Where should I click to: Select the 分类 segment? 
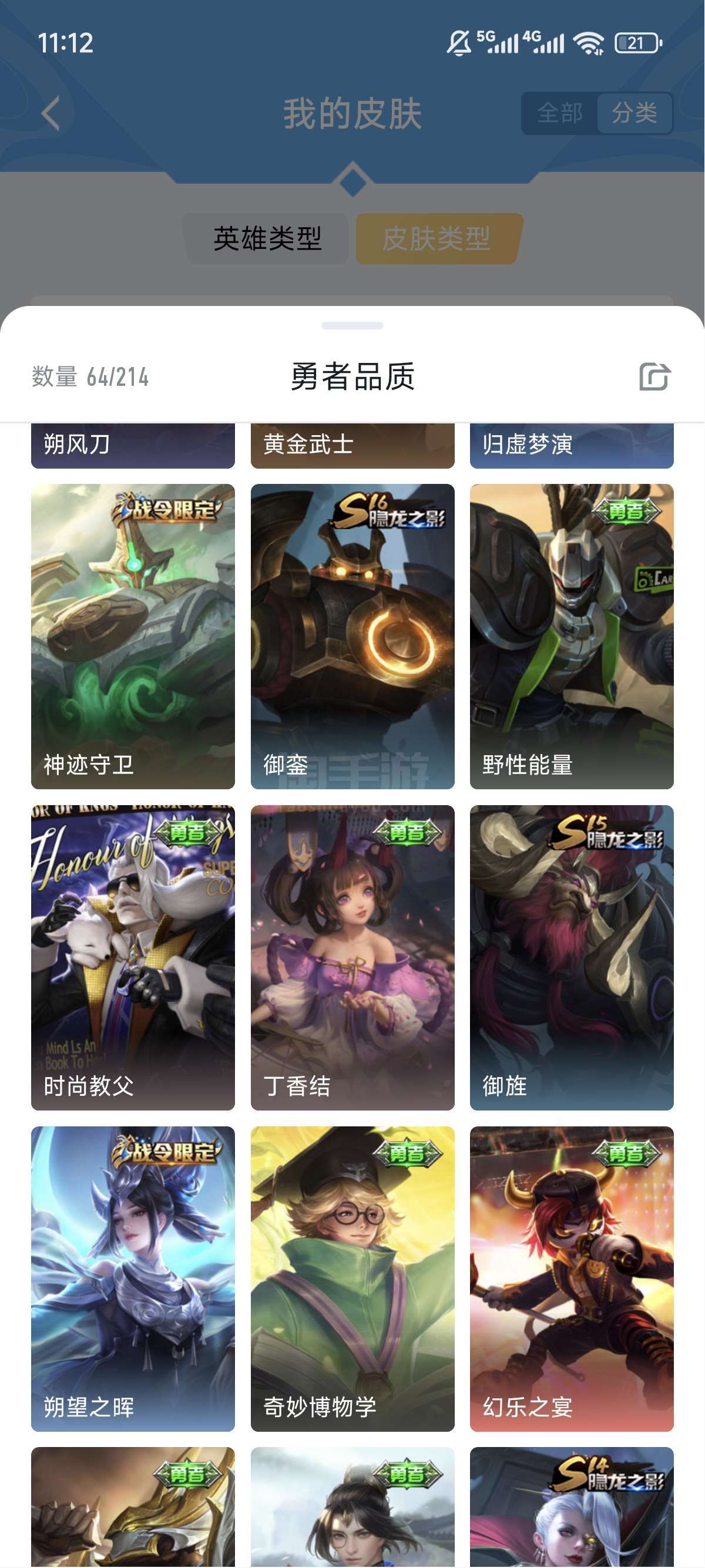[x=634, y=113]
